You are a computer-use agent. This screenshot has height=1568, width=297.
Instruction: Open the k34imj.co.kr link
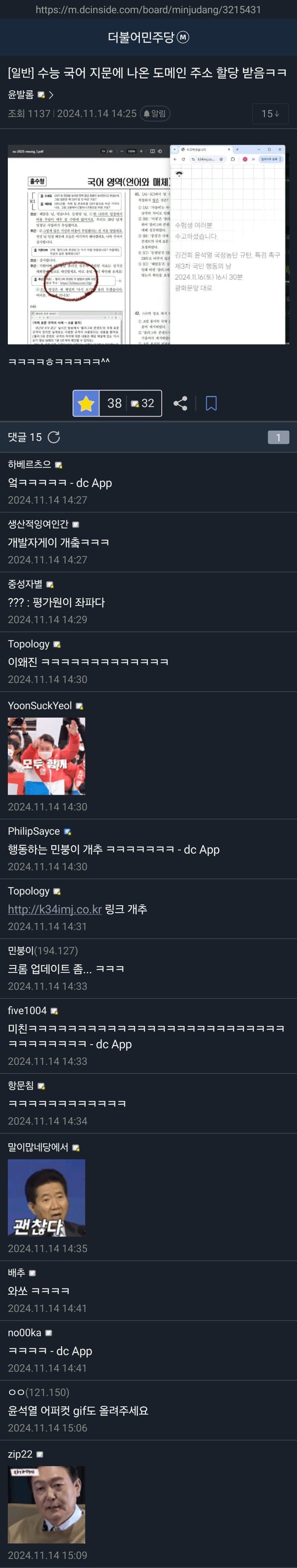(x=55, y=909)
